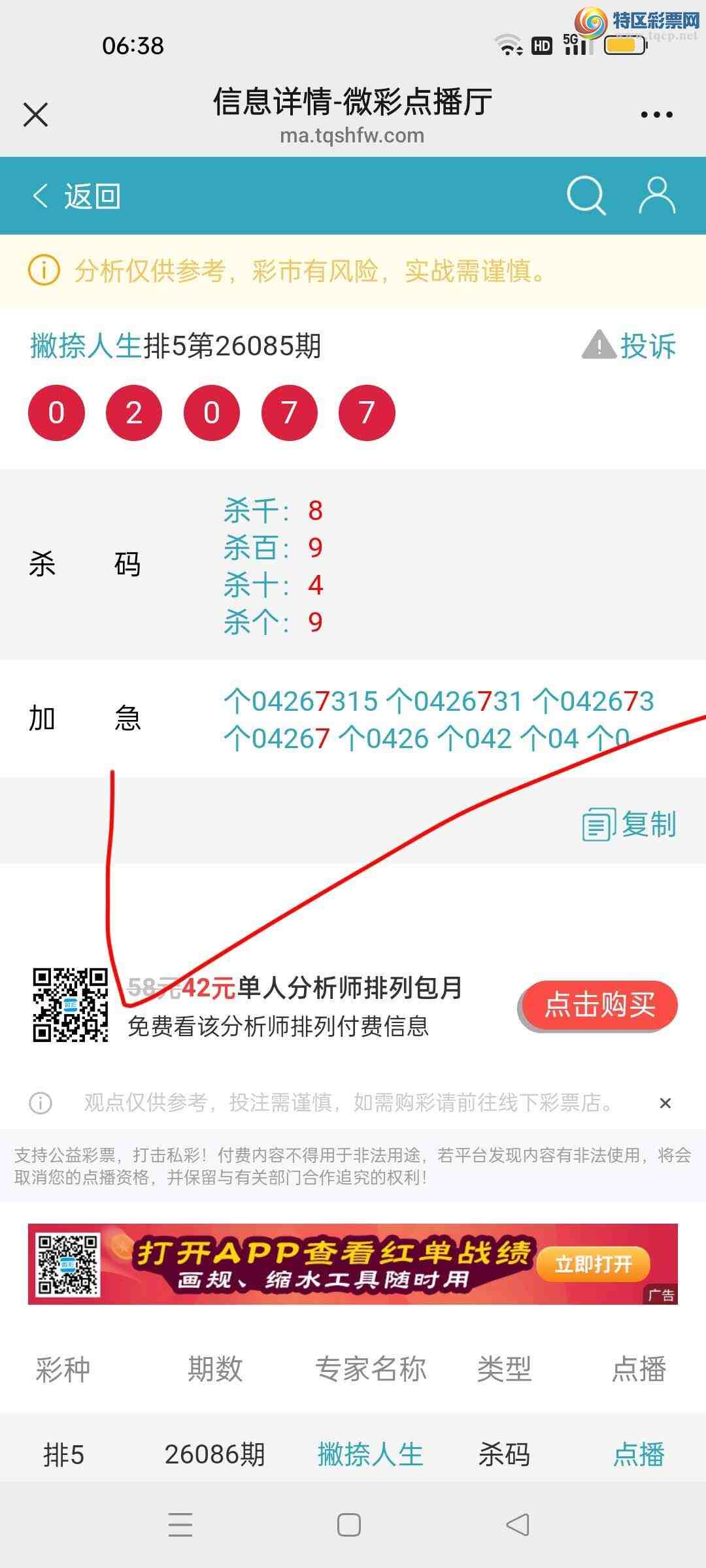Tap 点击购买 to buy monthly package
Image resolution: width=706 pixels, height=1568 pixels.
(599, 1005)
